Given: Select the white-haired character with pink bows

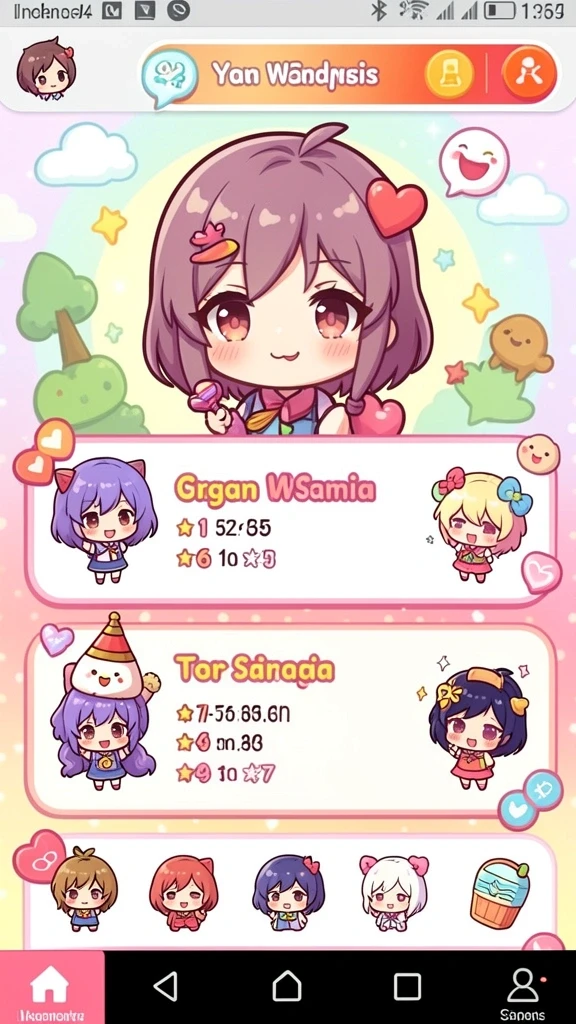Looking at the screenshot, I should coord(393,892).
